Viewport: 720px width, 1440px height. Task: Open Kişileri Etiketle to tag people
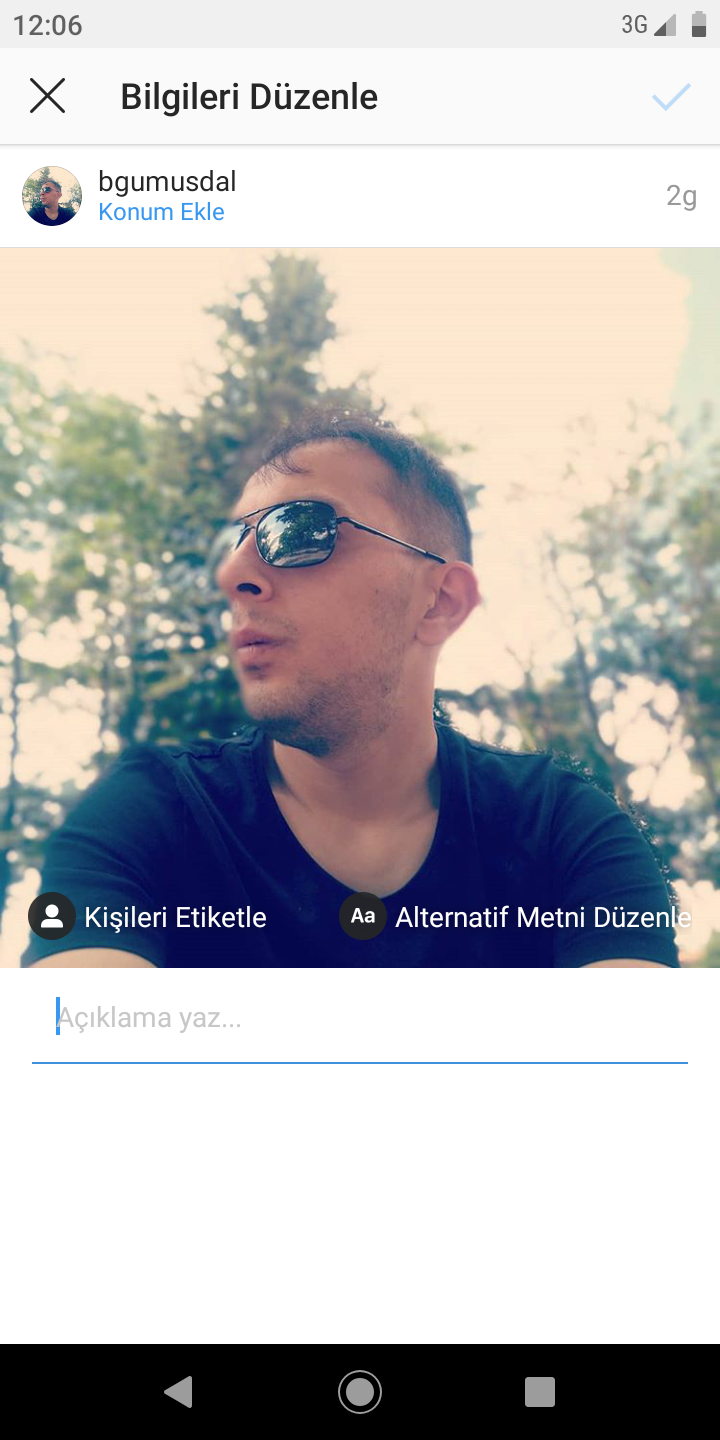tap(148, 917)
